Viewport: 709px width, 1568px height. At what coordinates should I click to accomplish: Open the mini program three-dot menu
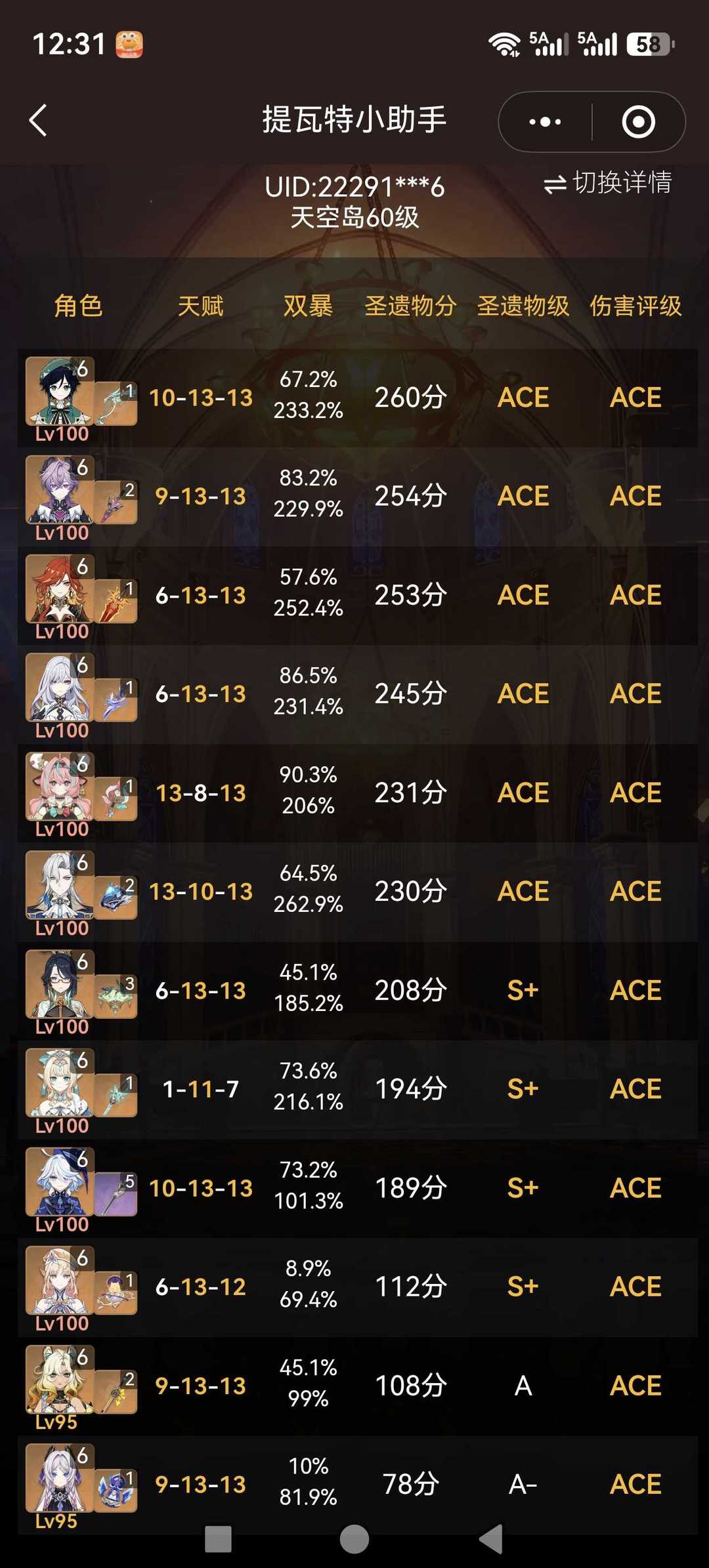[x=545, y=122]
